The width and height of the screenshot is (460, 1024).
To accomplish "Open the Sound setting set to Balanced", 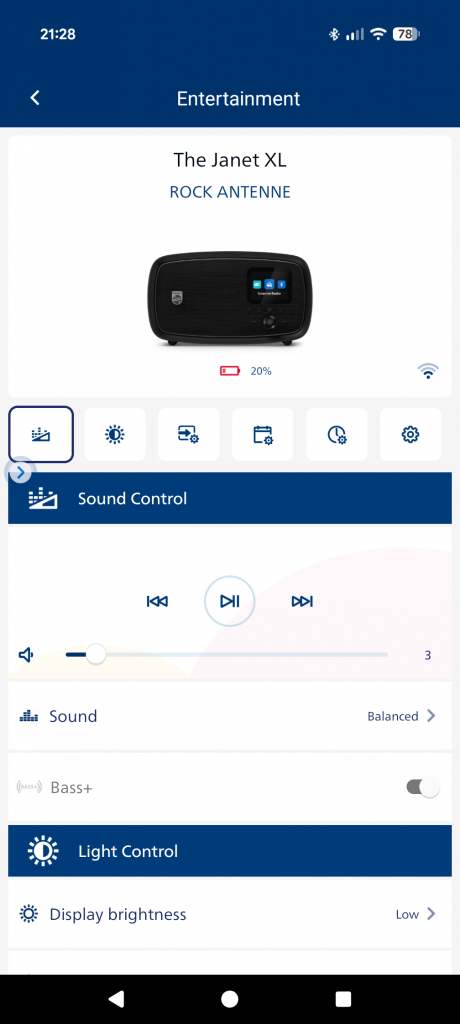I will pos(230,716).
